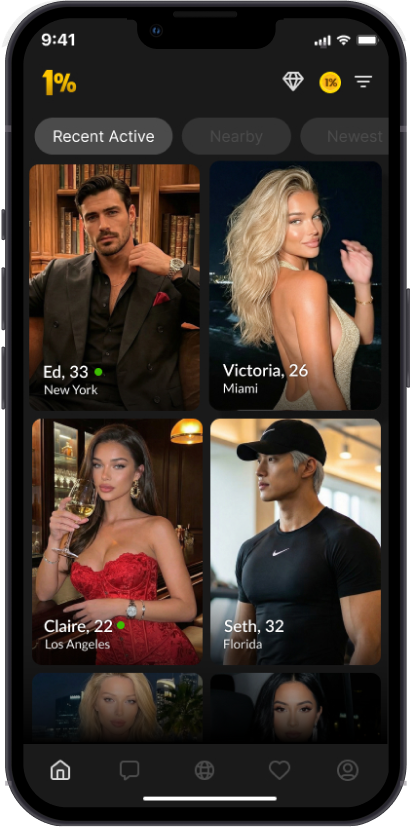View Seth's profile from Florida
Viewport: 410px width, 827px height.
[x=295, y=541]
